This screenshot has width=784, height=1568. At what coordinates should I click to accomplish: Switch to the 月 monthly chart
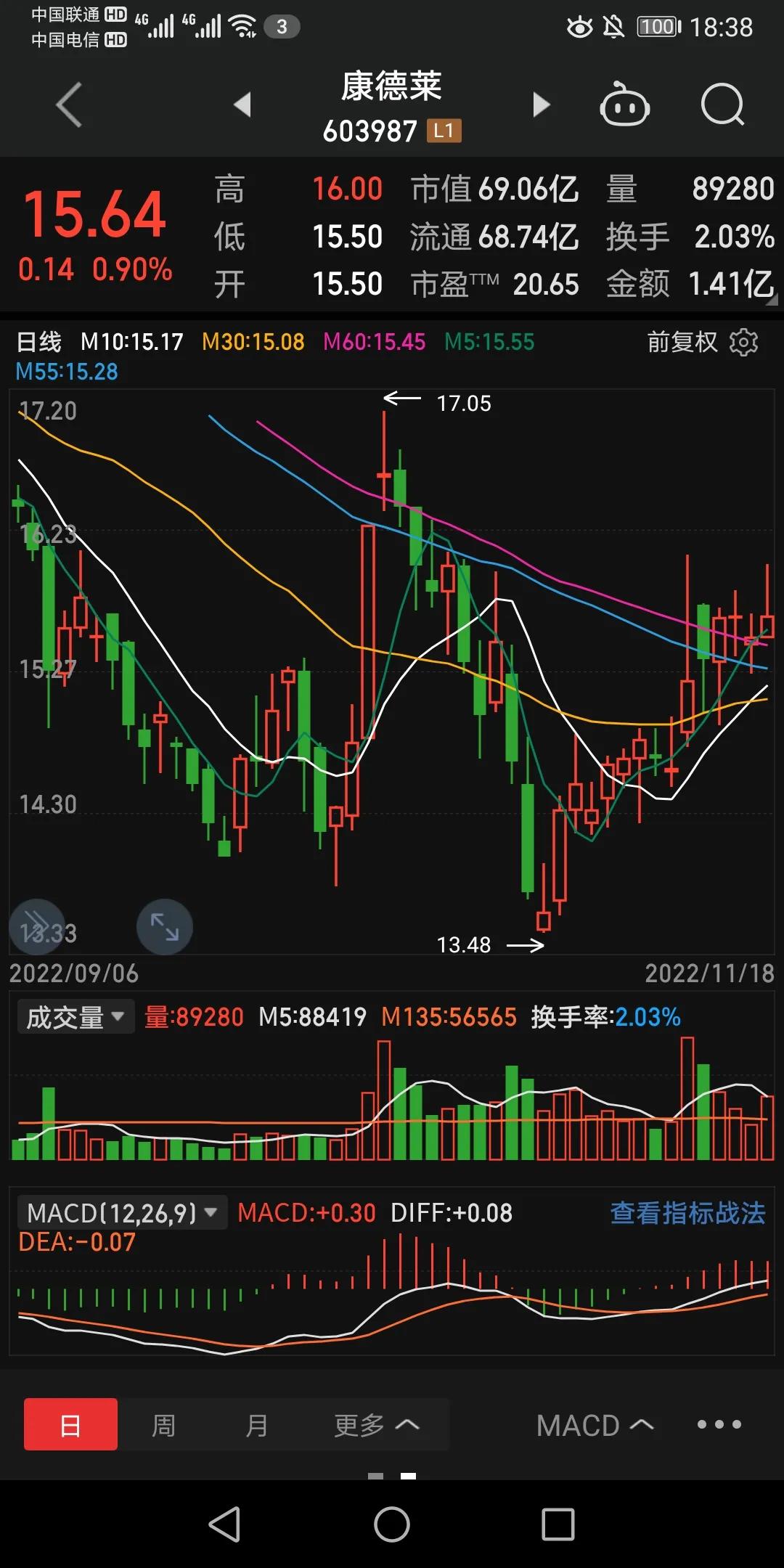(256, 1424)
